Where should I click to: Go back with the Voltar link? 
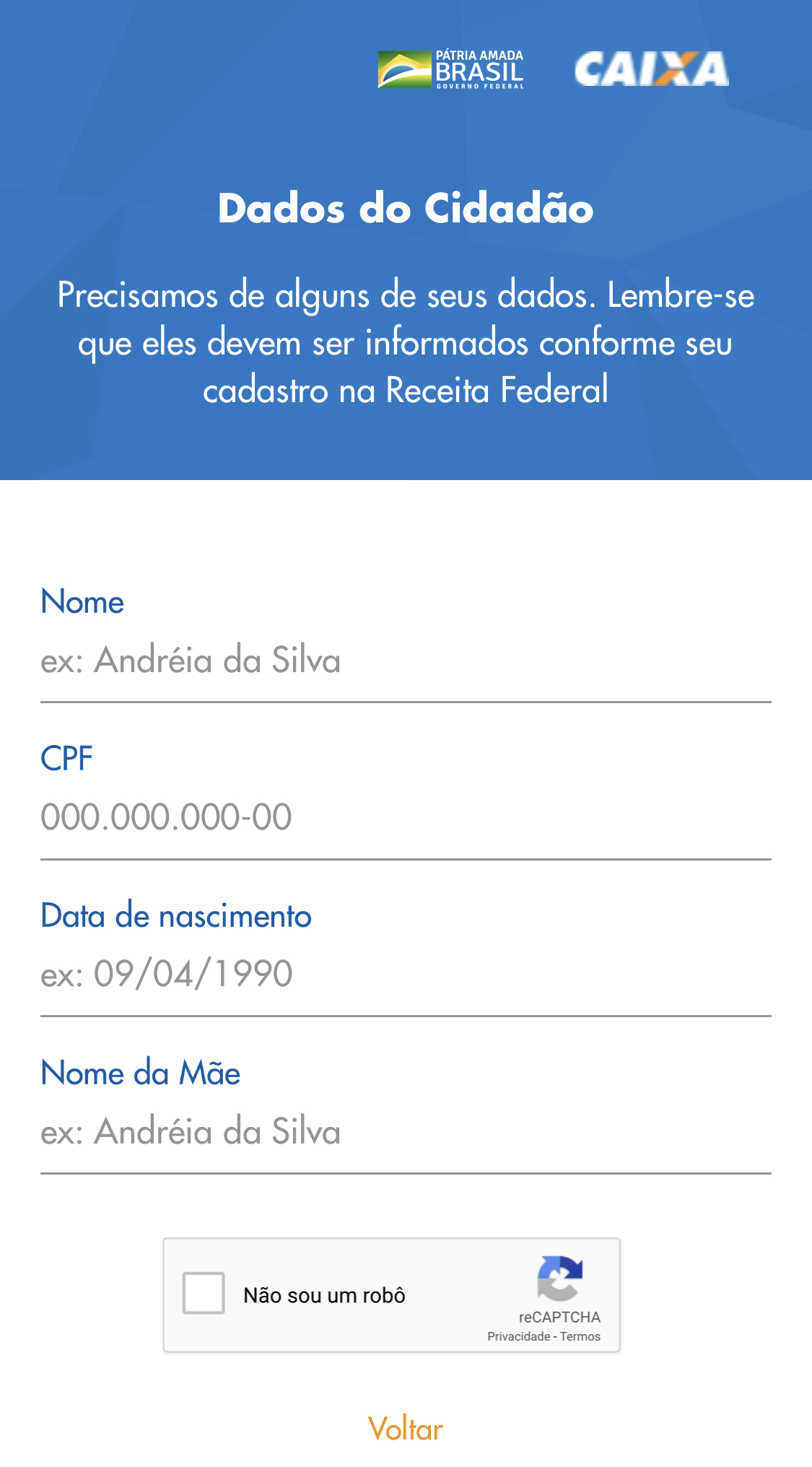[x=406, y=1429]
